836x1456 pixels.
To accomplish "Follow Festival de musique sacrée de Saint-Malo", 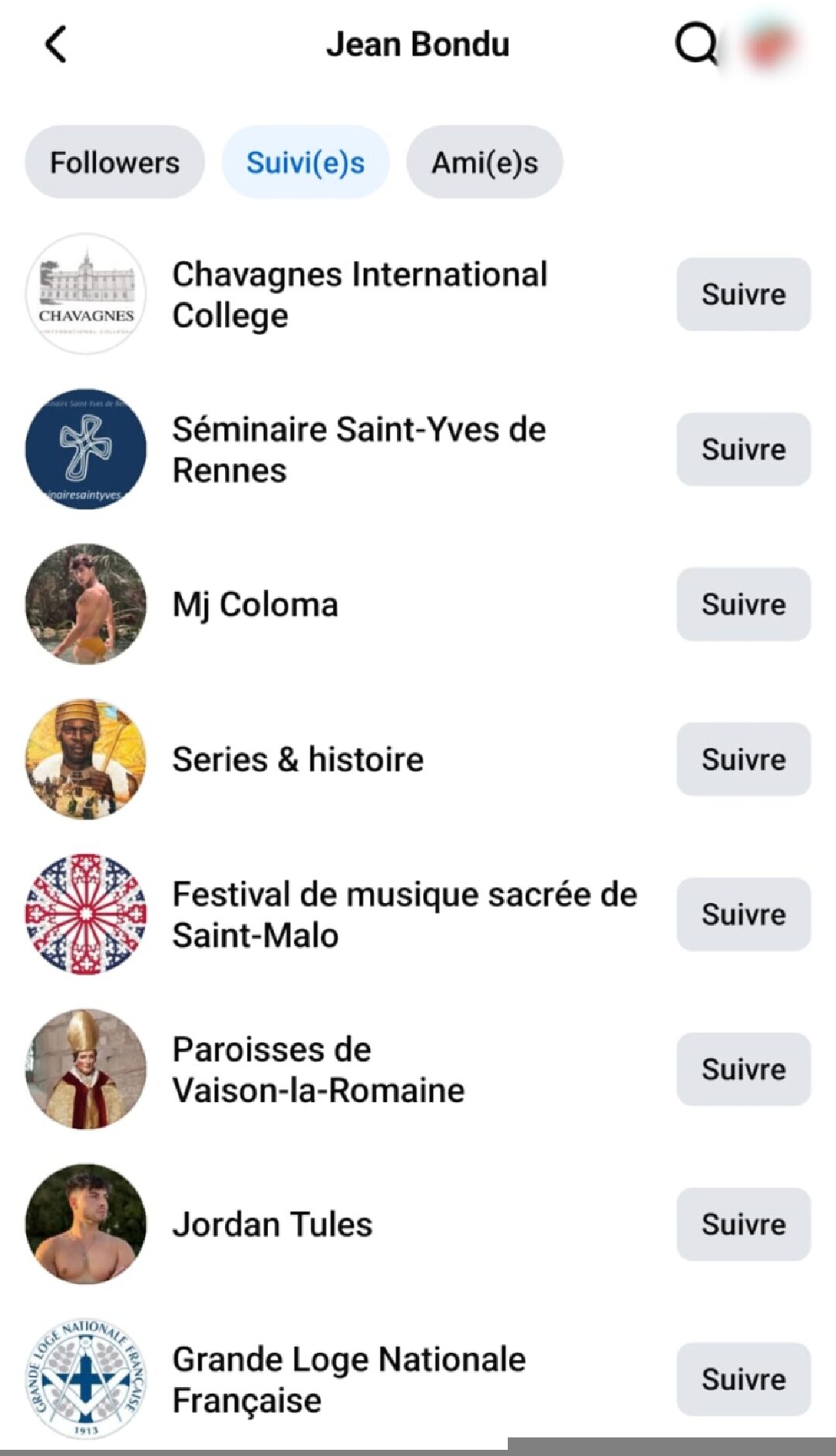I will [x=743, y=914].
